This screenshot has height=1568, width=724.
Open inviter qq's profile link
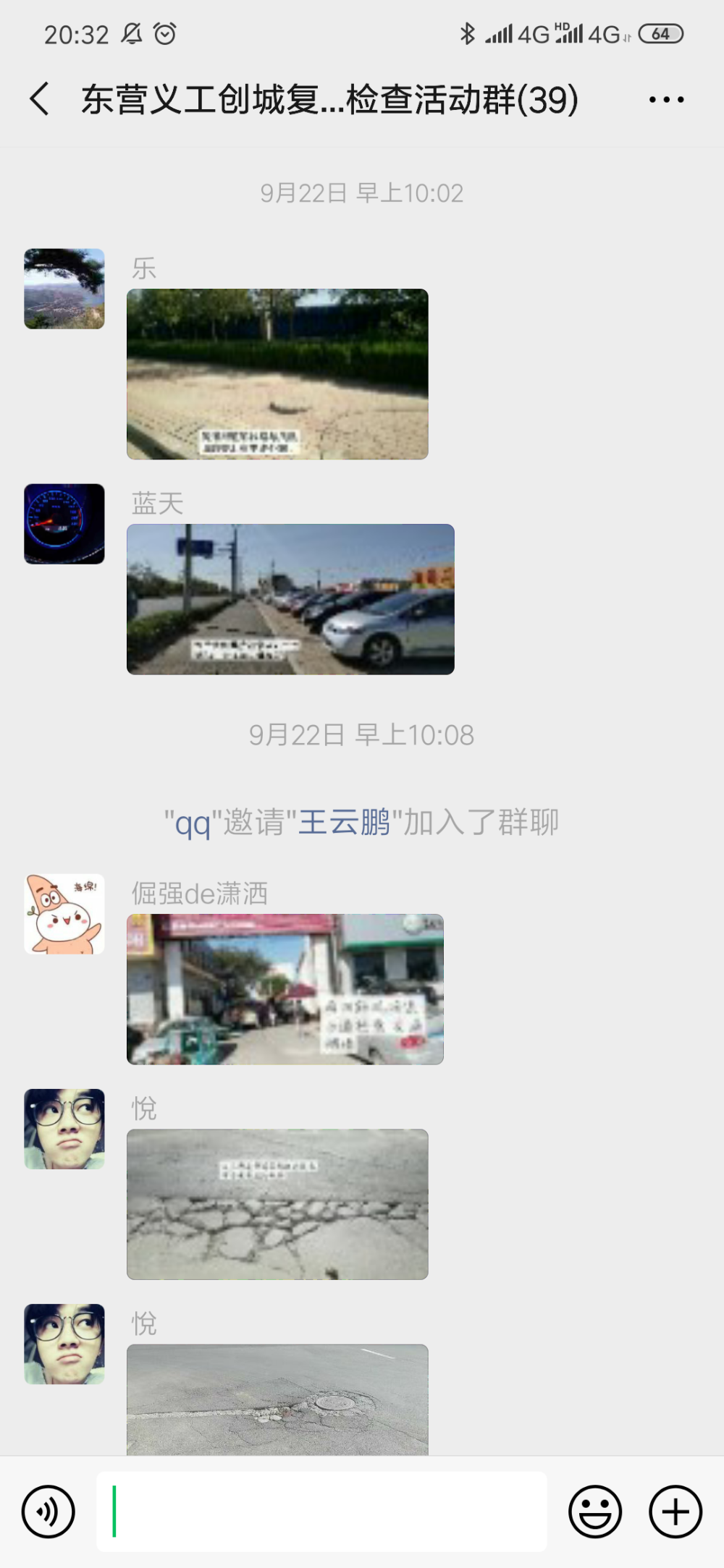coord(193,823)
